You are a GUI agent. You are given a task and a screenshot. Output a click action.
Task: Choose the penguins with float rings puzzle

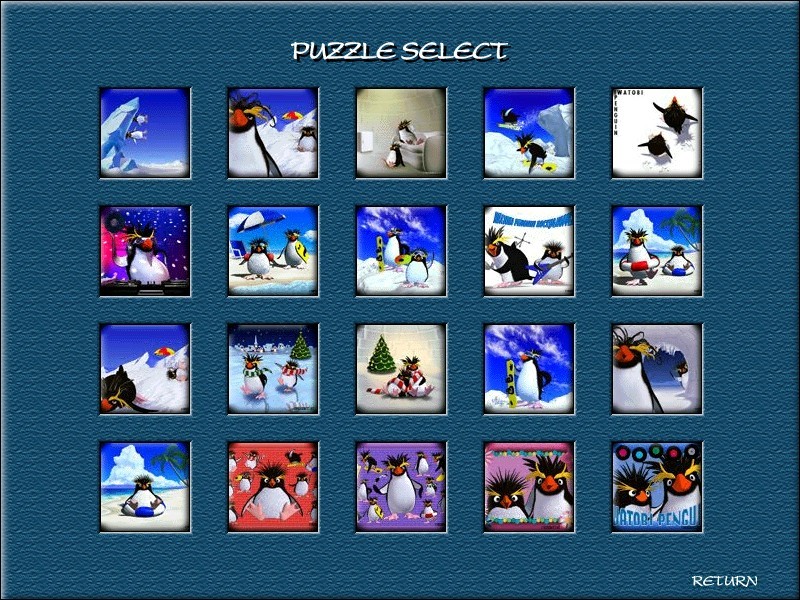[x=657, y=251]
